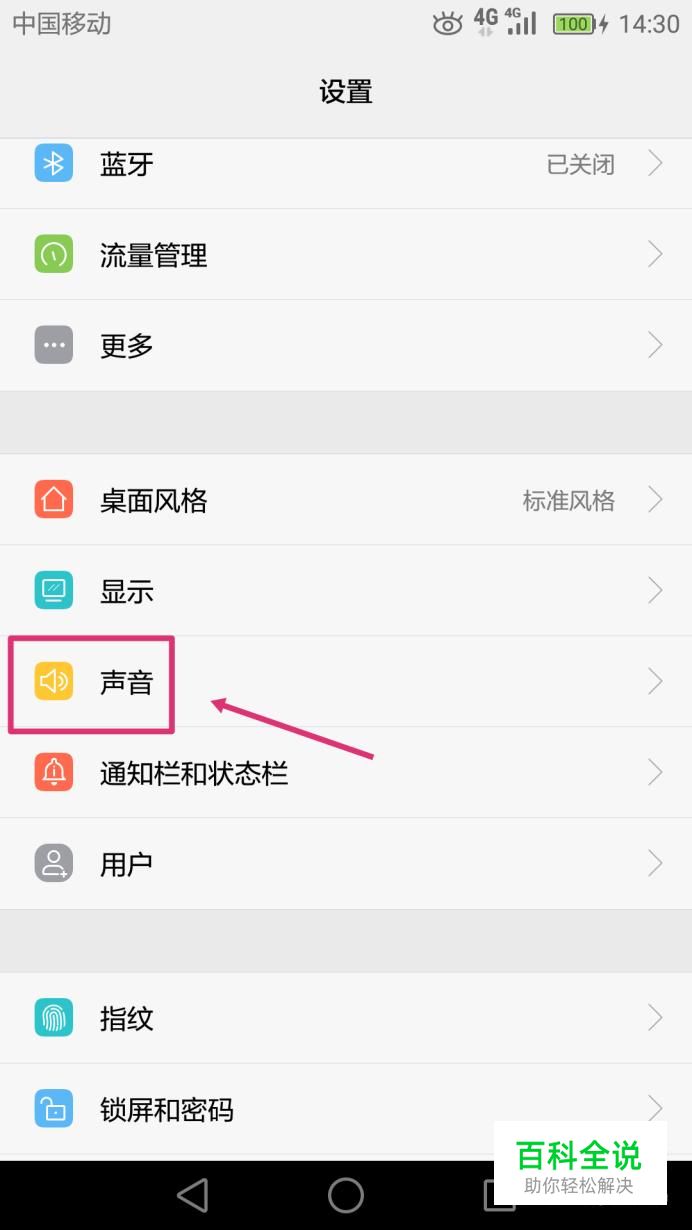Open the 显示 display settings
This screenshot has height=1230, width=692.
346,590
